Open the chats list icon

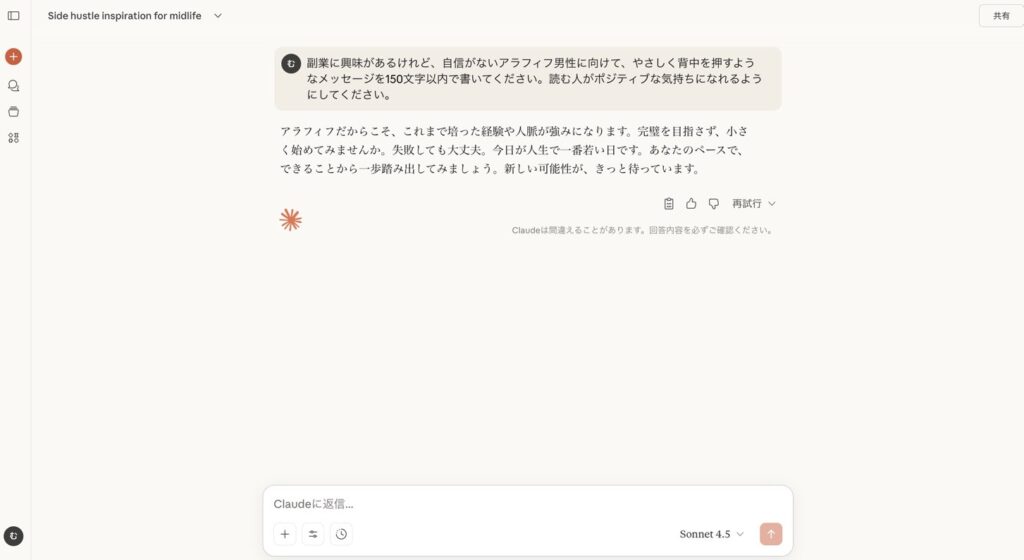pyautogui.click(x=14, y=86)
